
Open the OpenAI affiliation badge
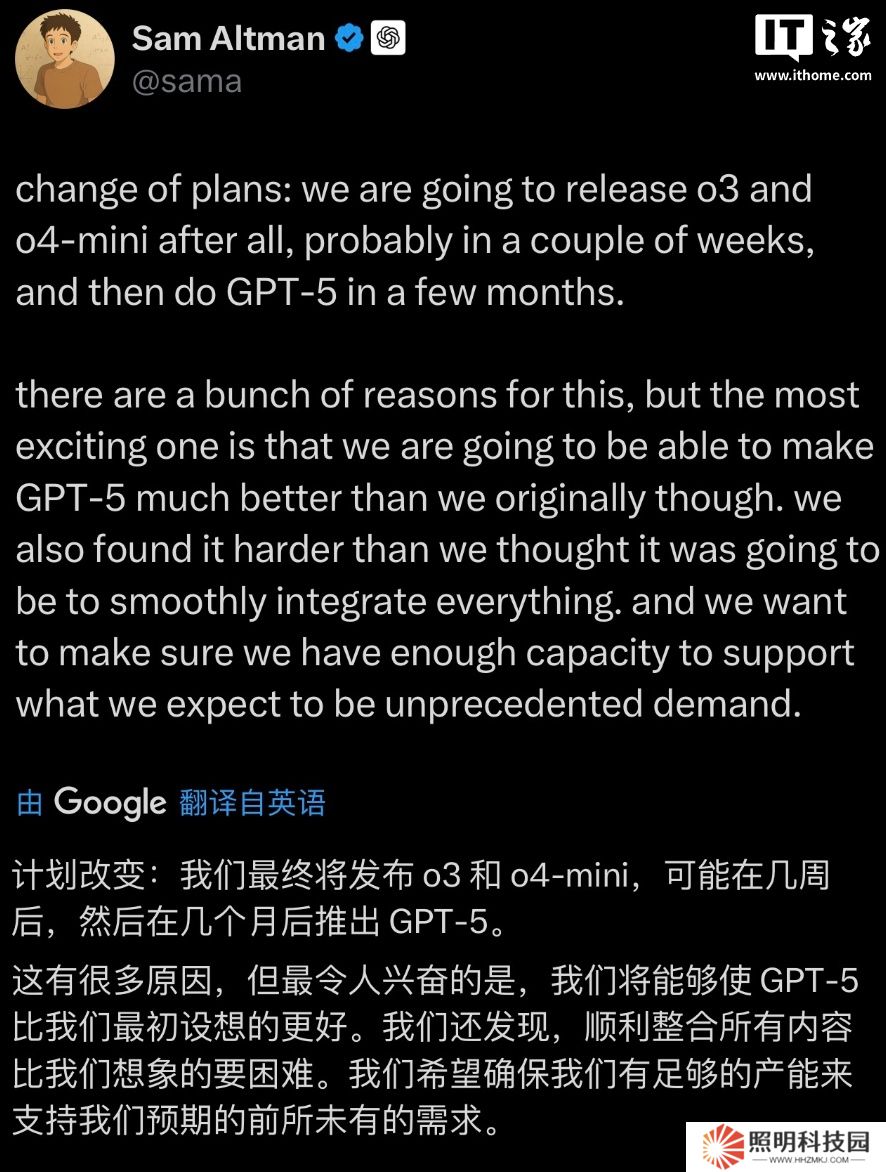point(388,39)
